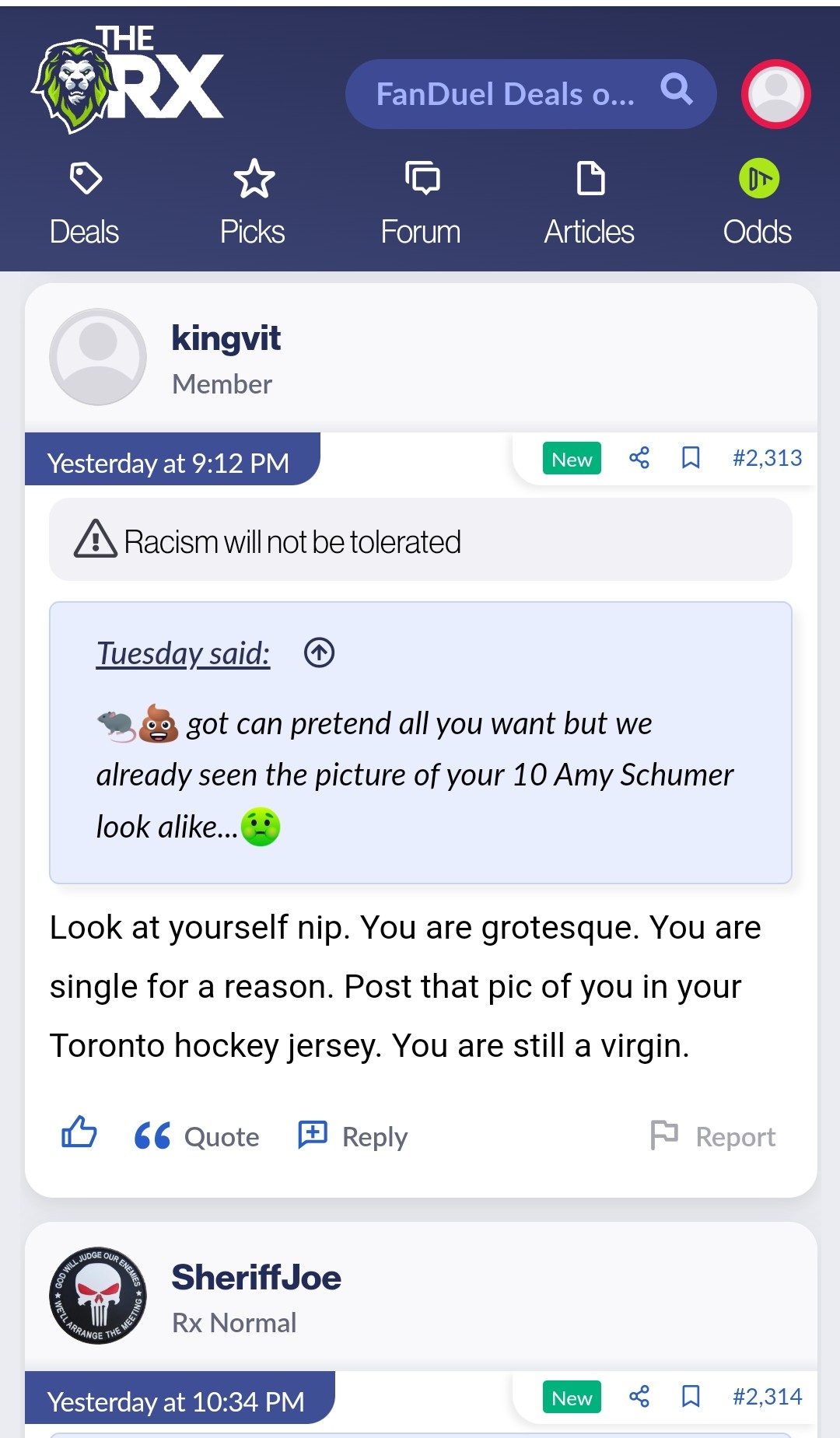The image size is (840, 1438).
Task: Select the green Odds flag icon
Action: [757, 177]
